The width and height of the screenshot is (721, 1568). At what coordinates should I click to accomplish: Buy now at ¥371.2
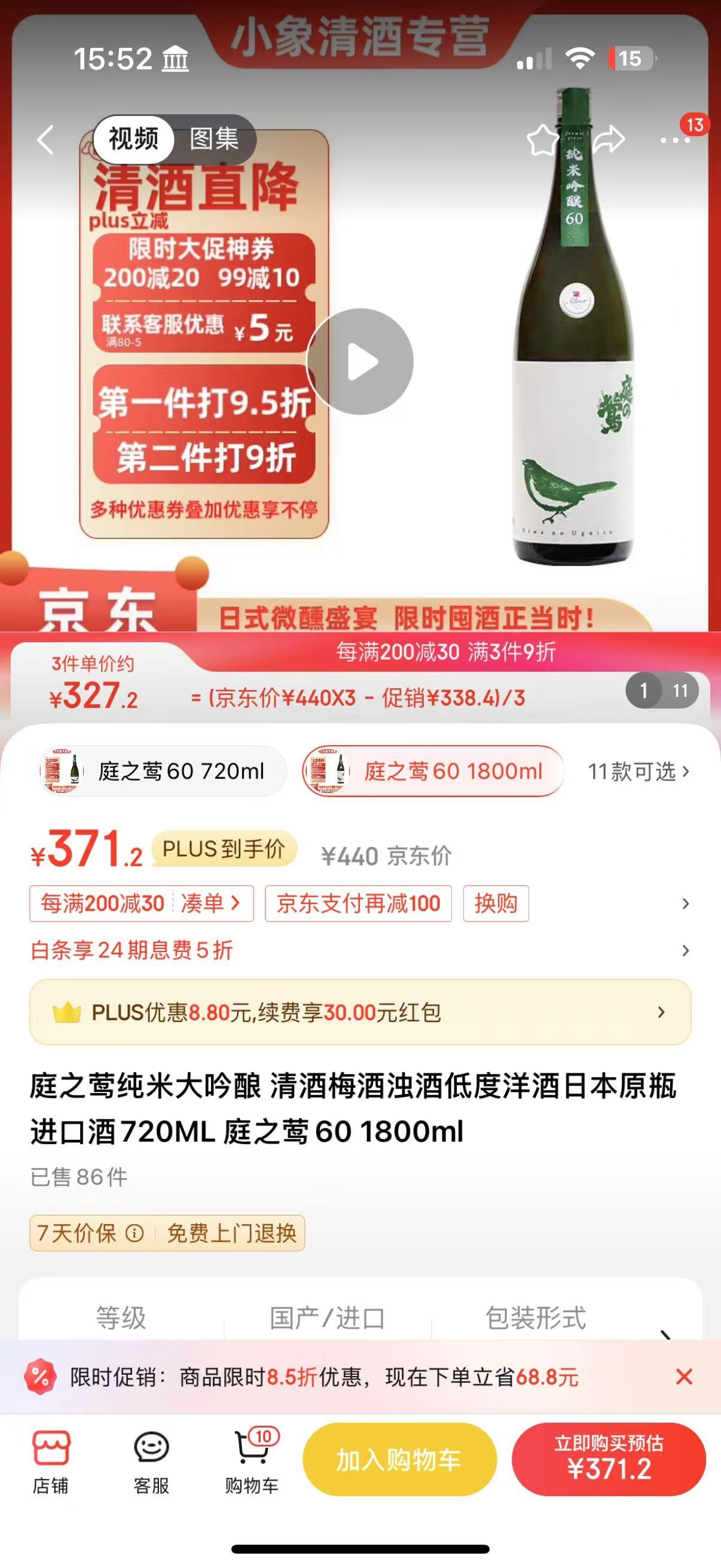coord(609,1460)
